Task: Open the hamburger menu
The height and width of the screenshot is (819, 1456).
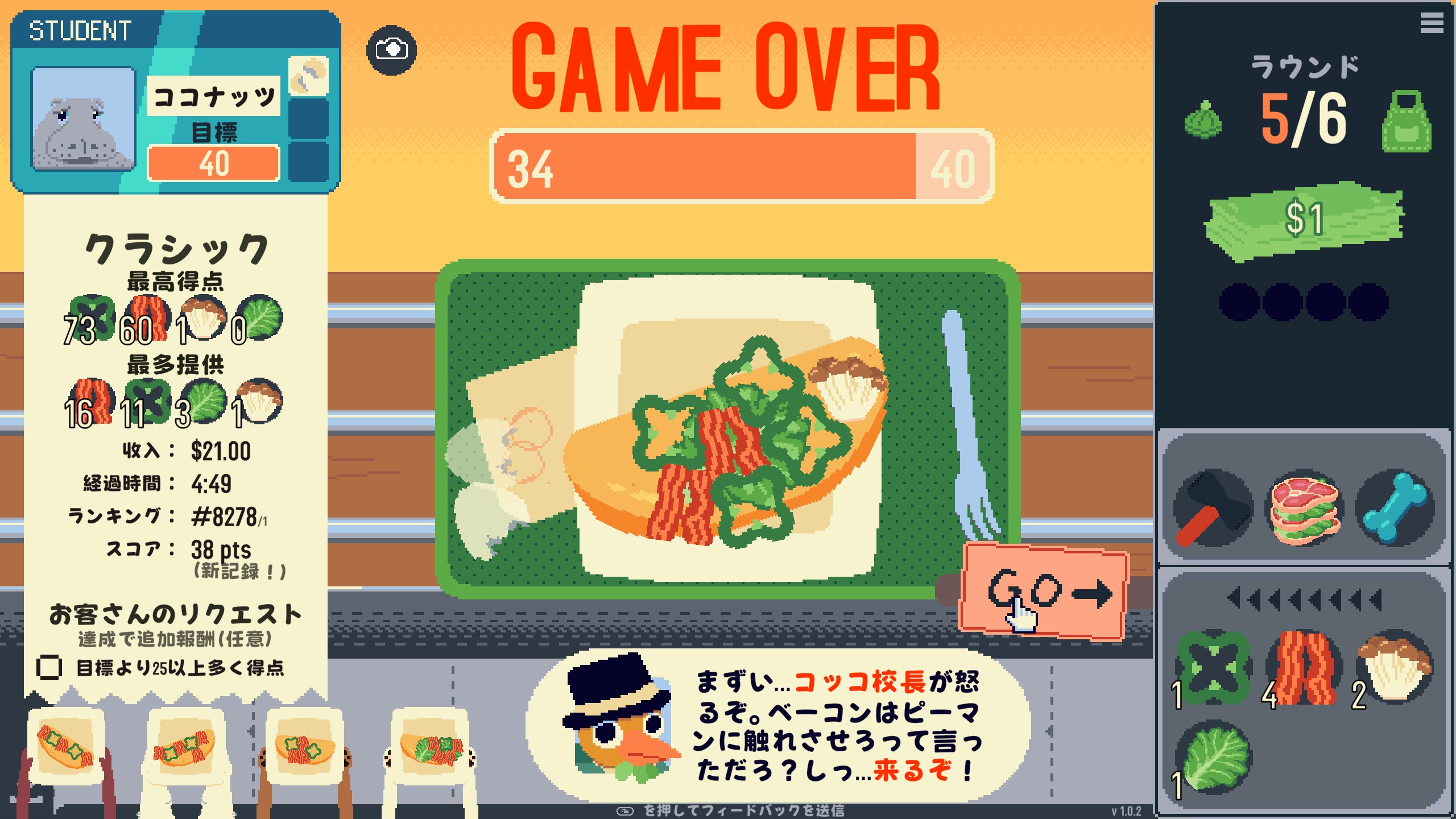Action: tap(1432, 23)
